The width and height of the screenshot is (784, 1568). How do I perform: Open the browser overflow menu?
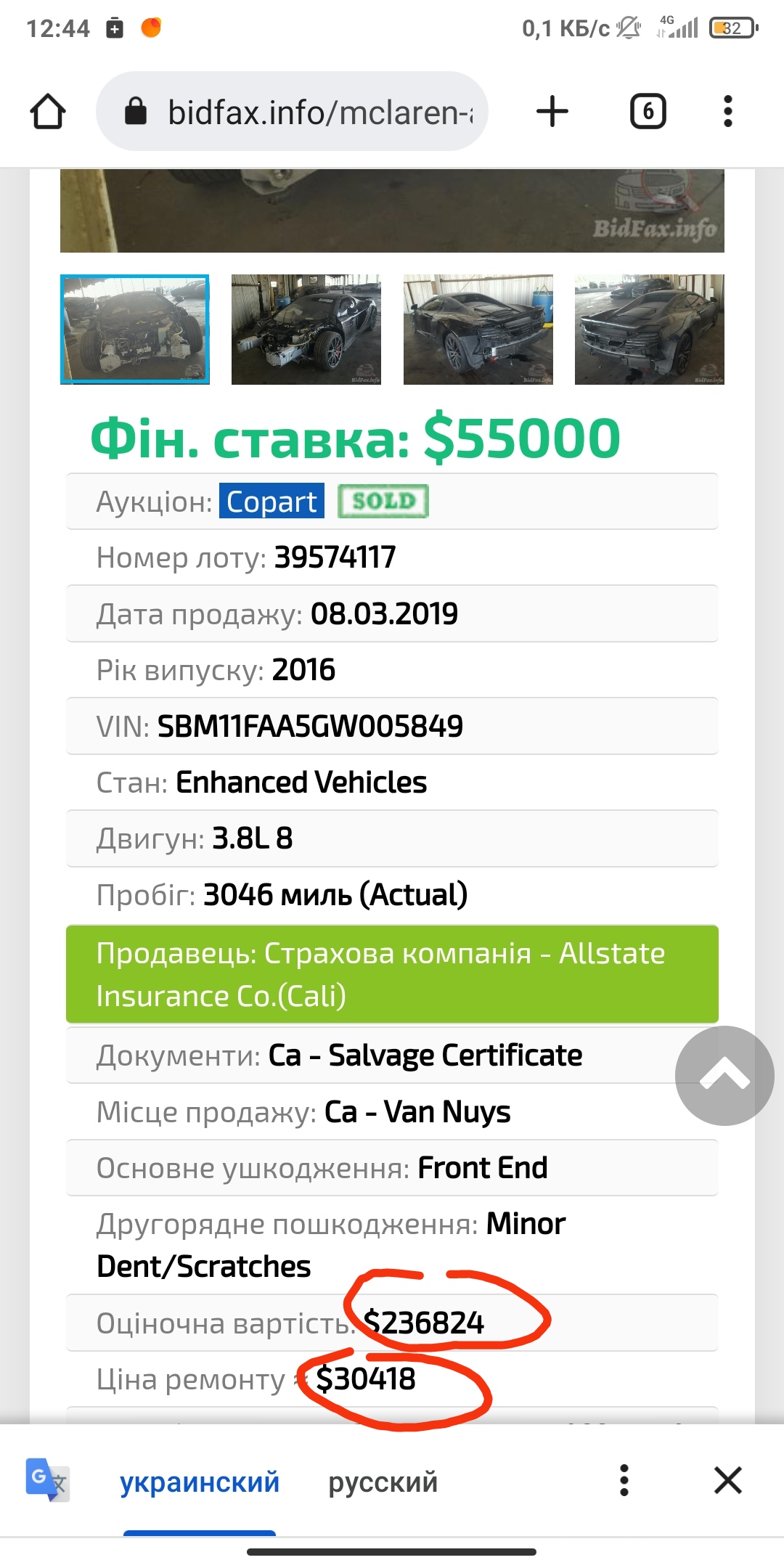pos(728,112)
